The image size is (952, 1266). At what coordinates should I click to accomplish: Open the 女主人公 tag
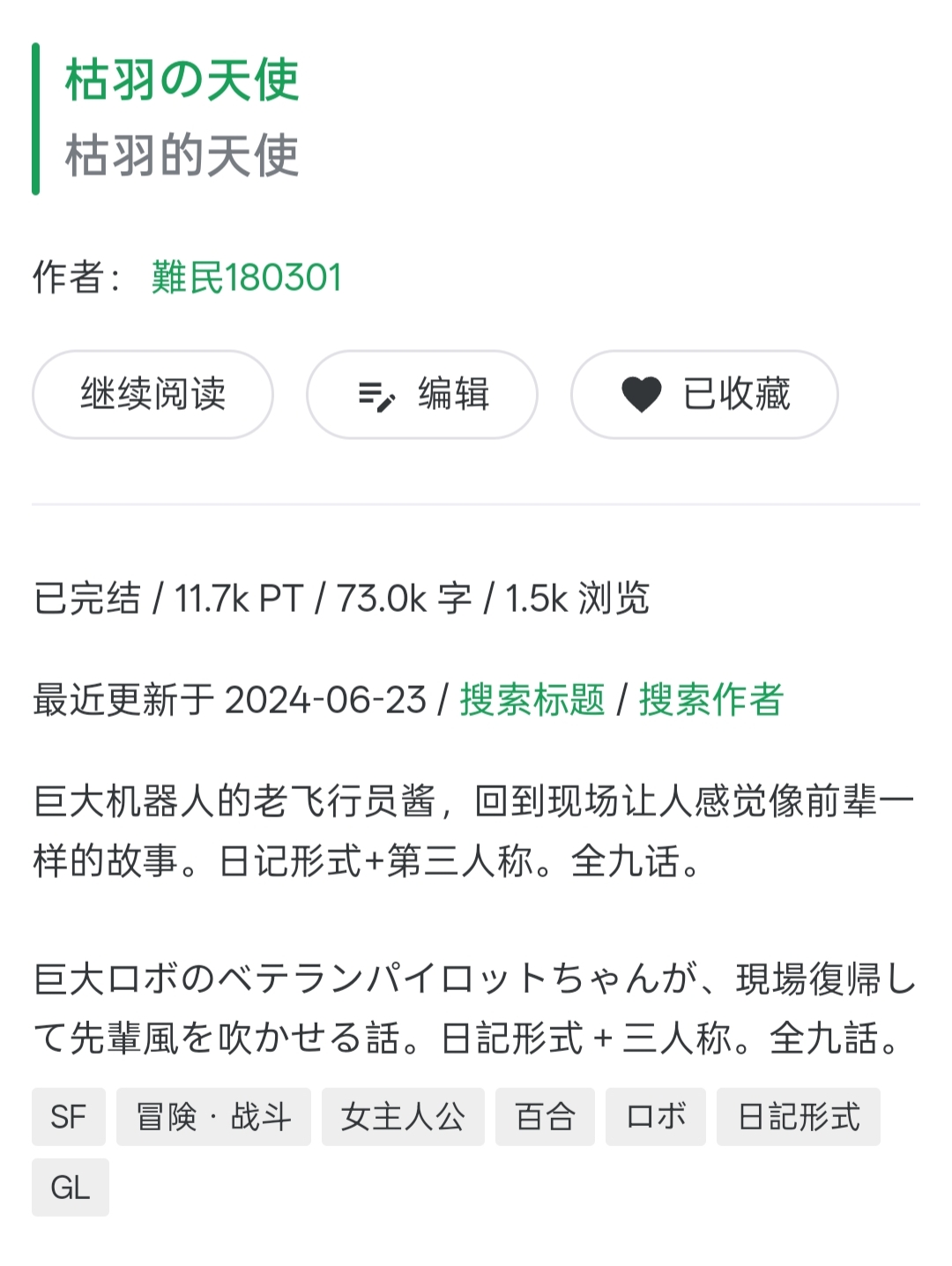tap(403, 1117)
